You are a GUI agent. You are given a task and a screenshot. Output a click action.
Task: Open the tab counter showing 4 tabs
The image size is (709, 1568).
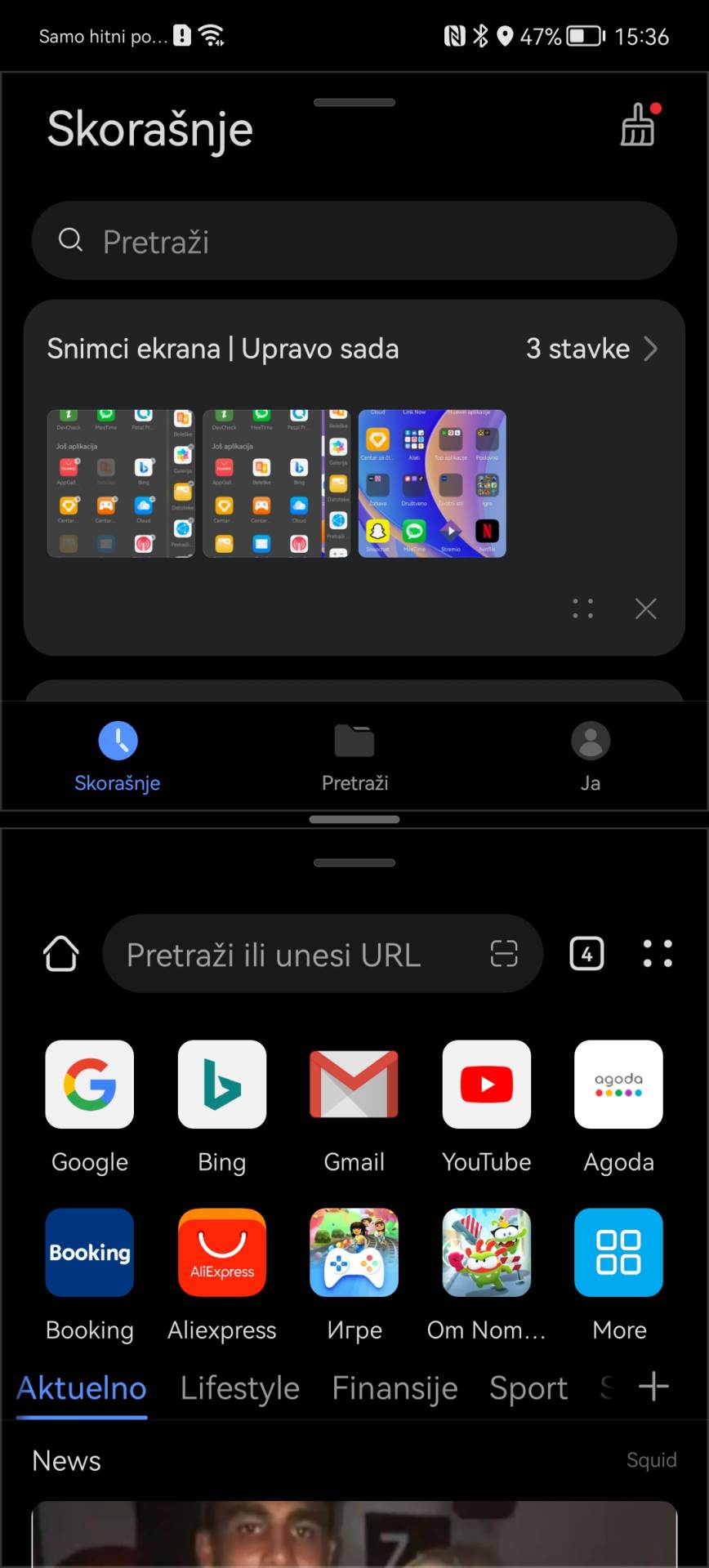tap(586, 953)
